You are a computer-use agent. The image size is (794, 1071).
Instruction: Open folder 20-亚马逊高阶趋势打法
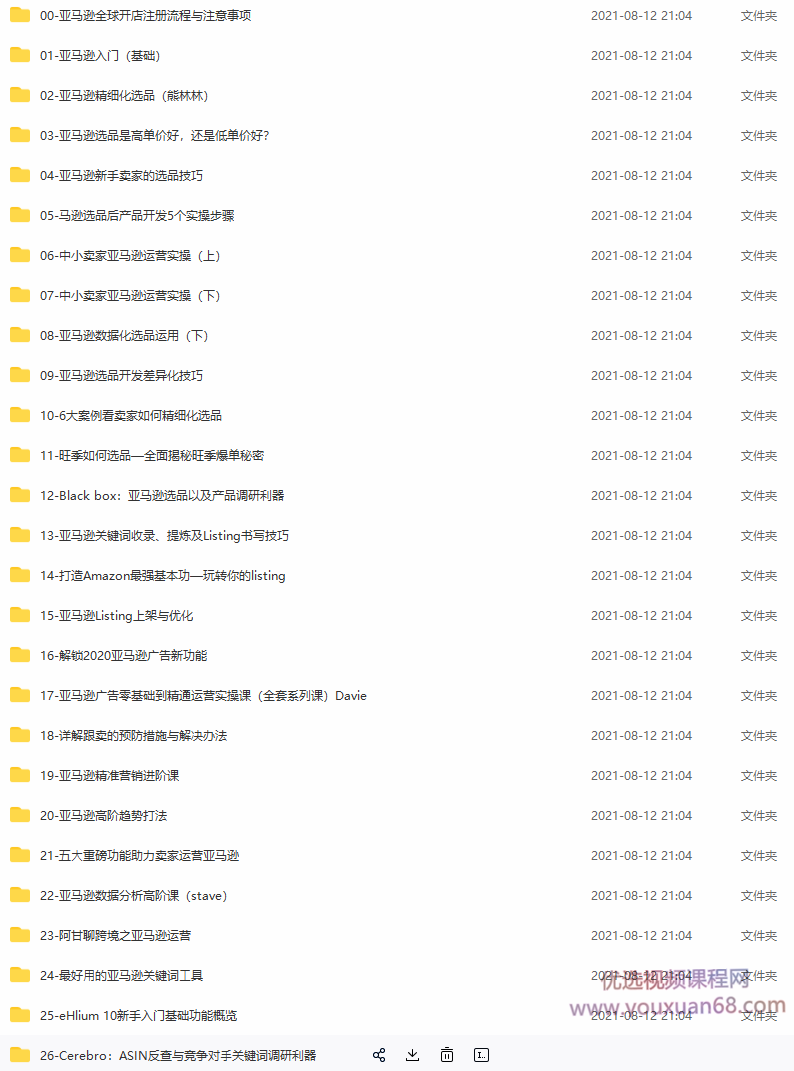click(x=103, y=816)
